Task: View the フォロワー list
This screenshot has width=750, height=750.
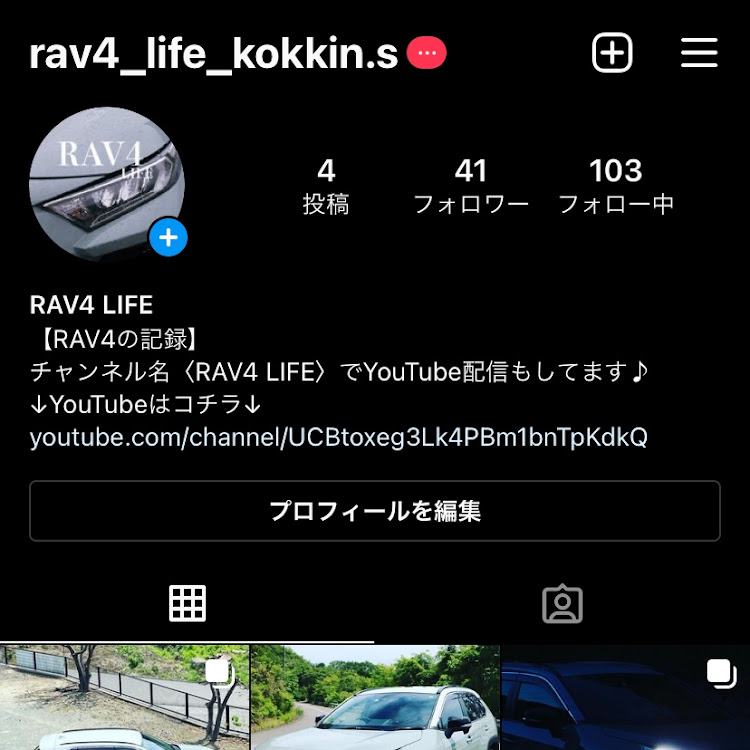Action: (471, 186)
